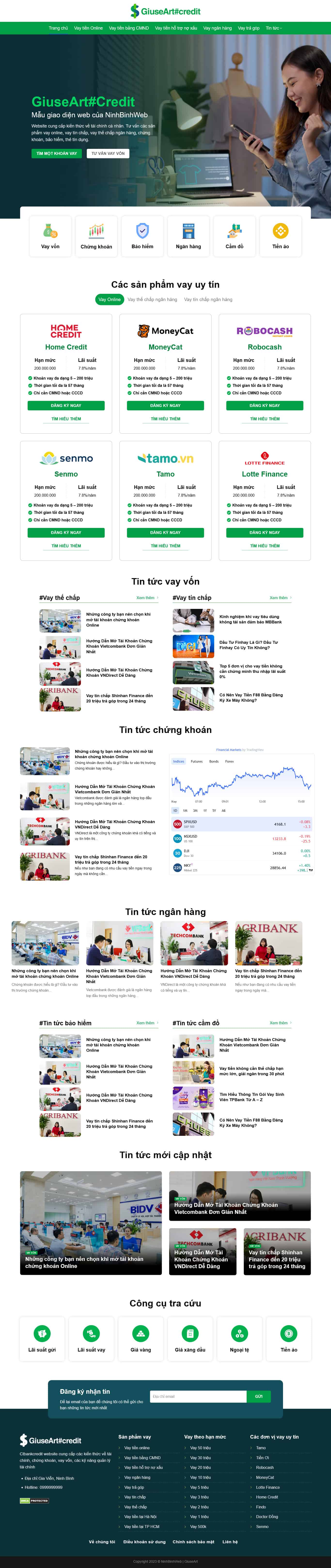The width and height of the screenshot is (331, 1568).
Task: Tap ĐĂNG KÝ NGAY for Home Credit
Action: [x=66, y=405]
